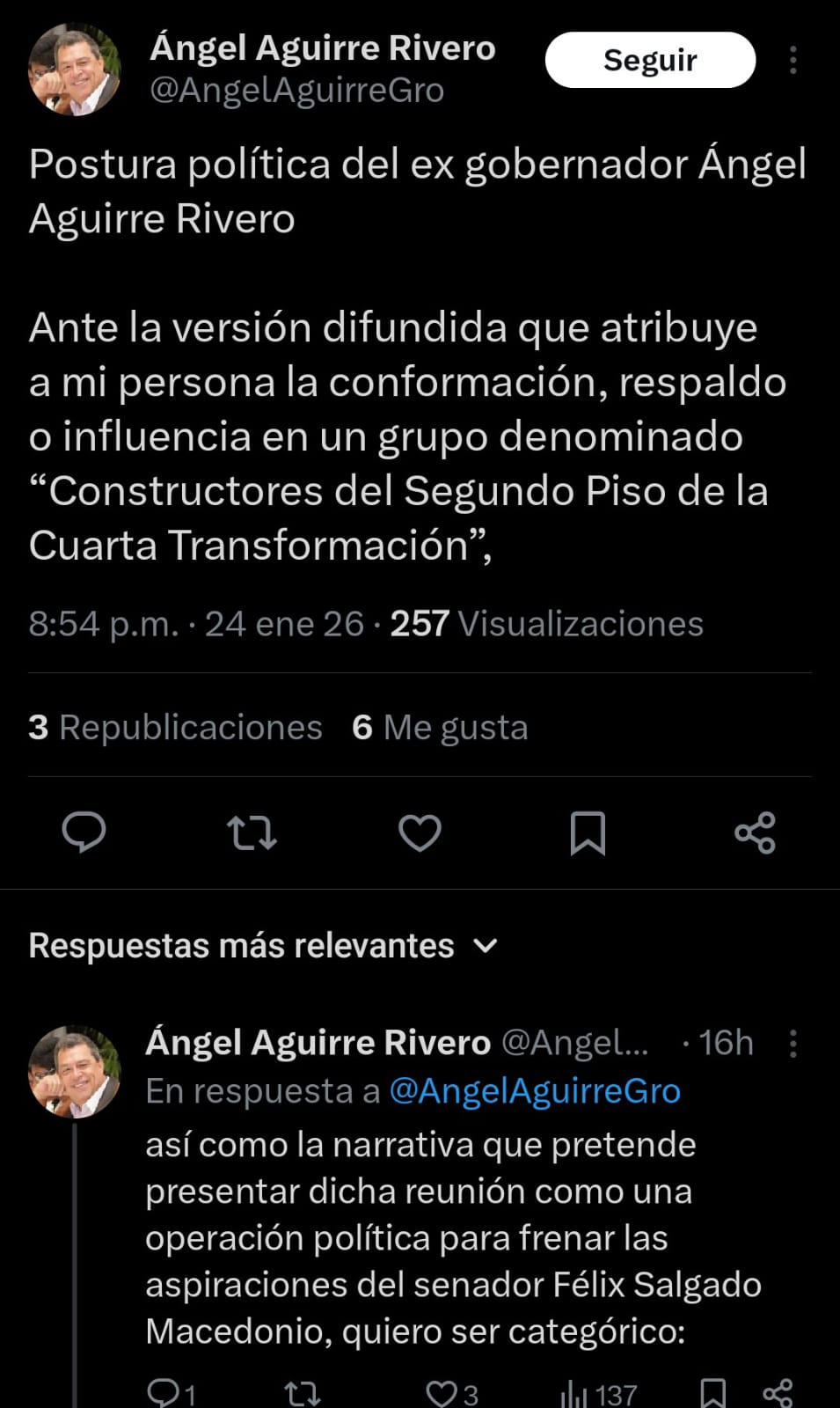Like the main post
This screenshot has width=840, height=1408.
[420, 832]
